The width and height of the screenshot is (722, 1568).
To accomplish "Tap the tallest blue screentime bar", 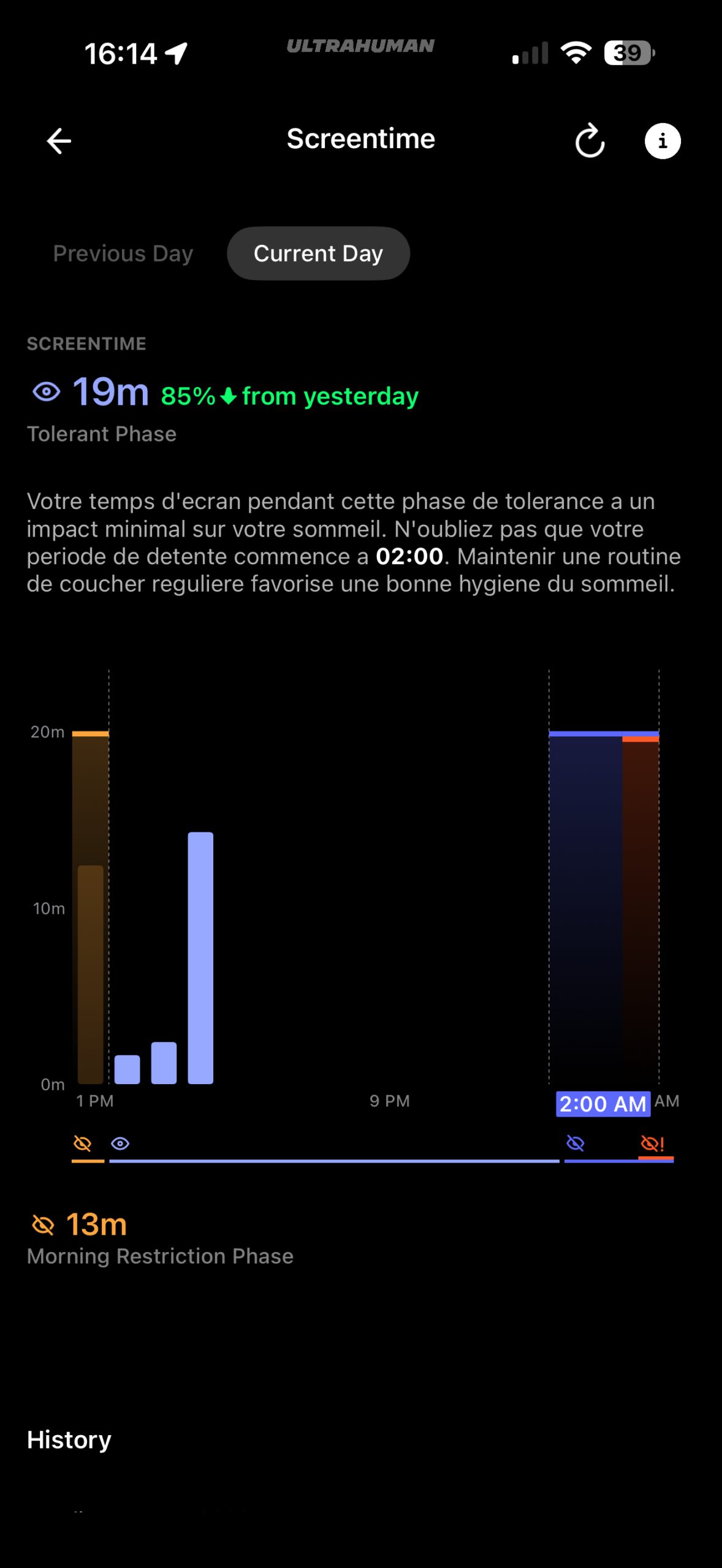I will pyautogui.click(x=200, y=957).
